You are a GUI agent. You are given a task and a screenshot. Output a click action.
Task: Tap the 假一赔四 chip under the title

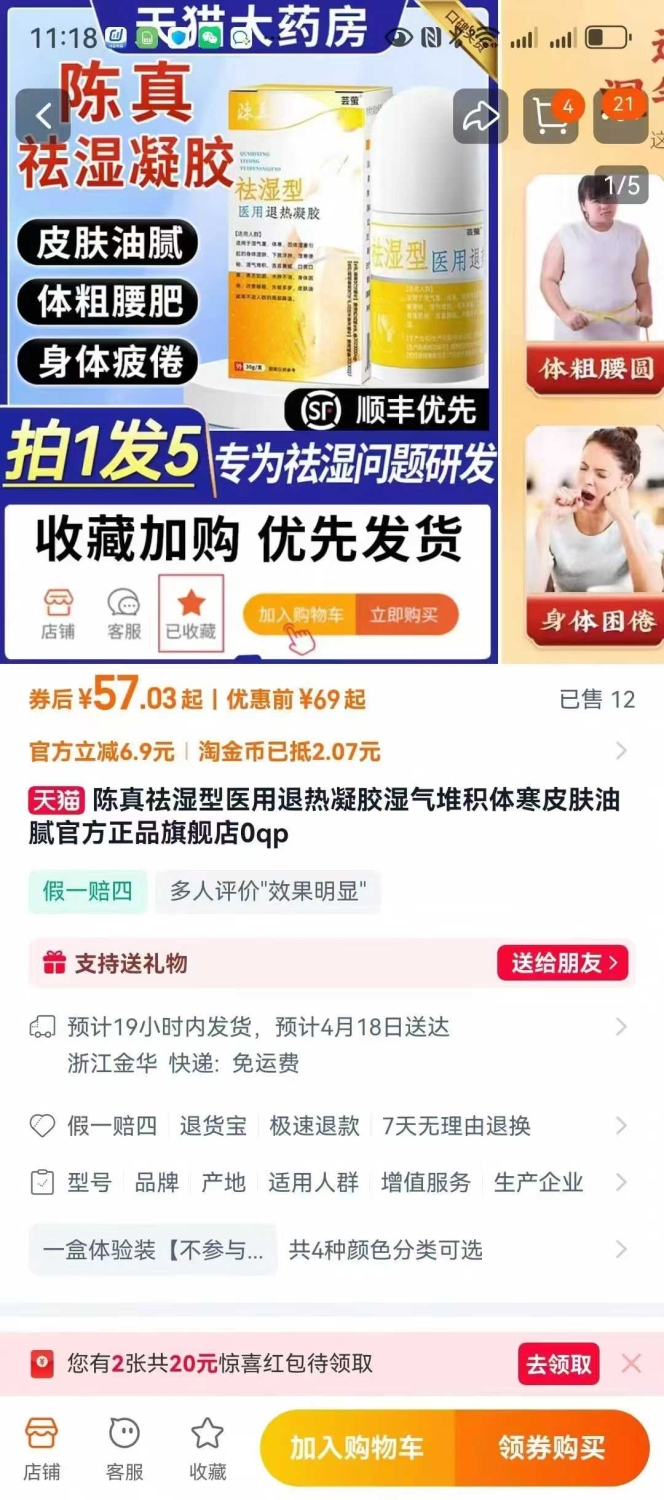pos(88,891)
